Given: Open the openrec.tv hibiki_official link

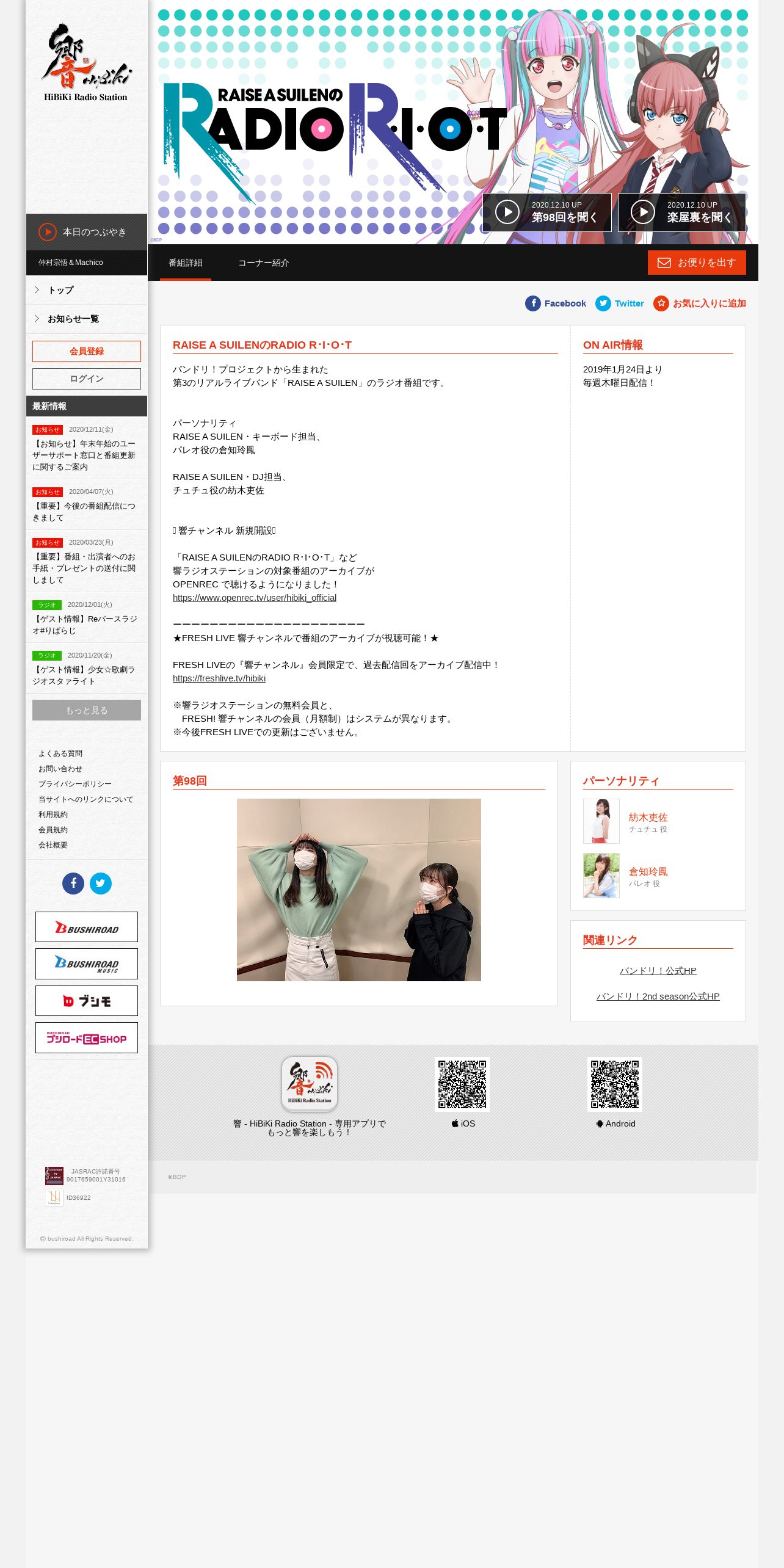Looking at the screenshot, I should [255, 598].
